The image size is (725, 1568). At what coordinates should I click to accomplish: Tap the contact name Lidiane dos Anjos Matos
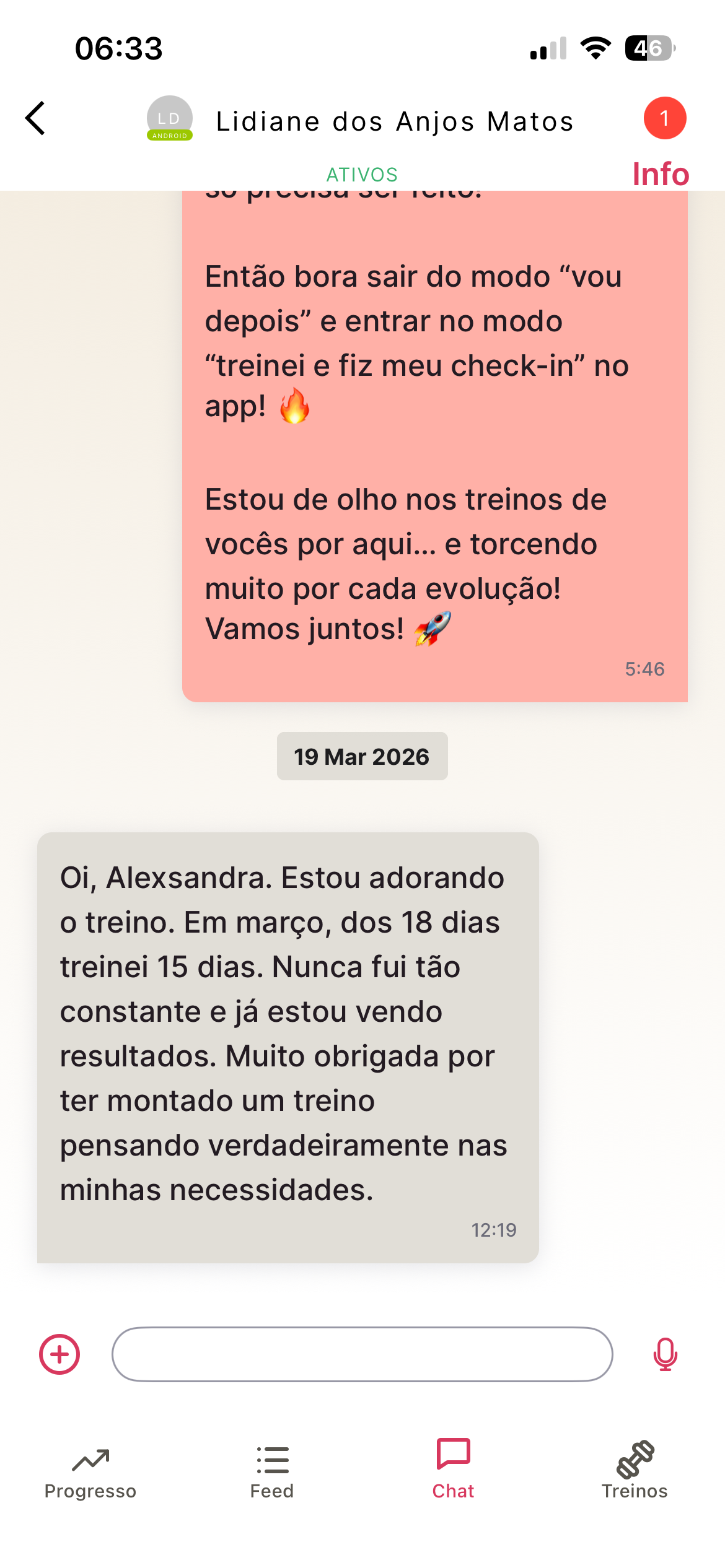tap(395, 121)
